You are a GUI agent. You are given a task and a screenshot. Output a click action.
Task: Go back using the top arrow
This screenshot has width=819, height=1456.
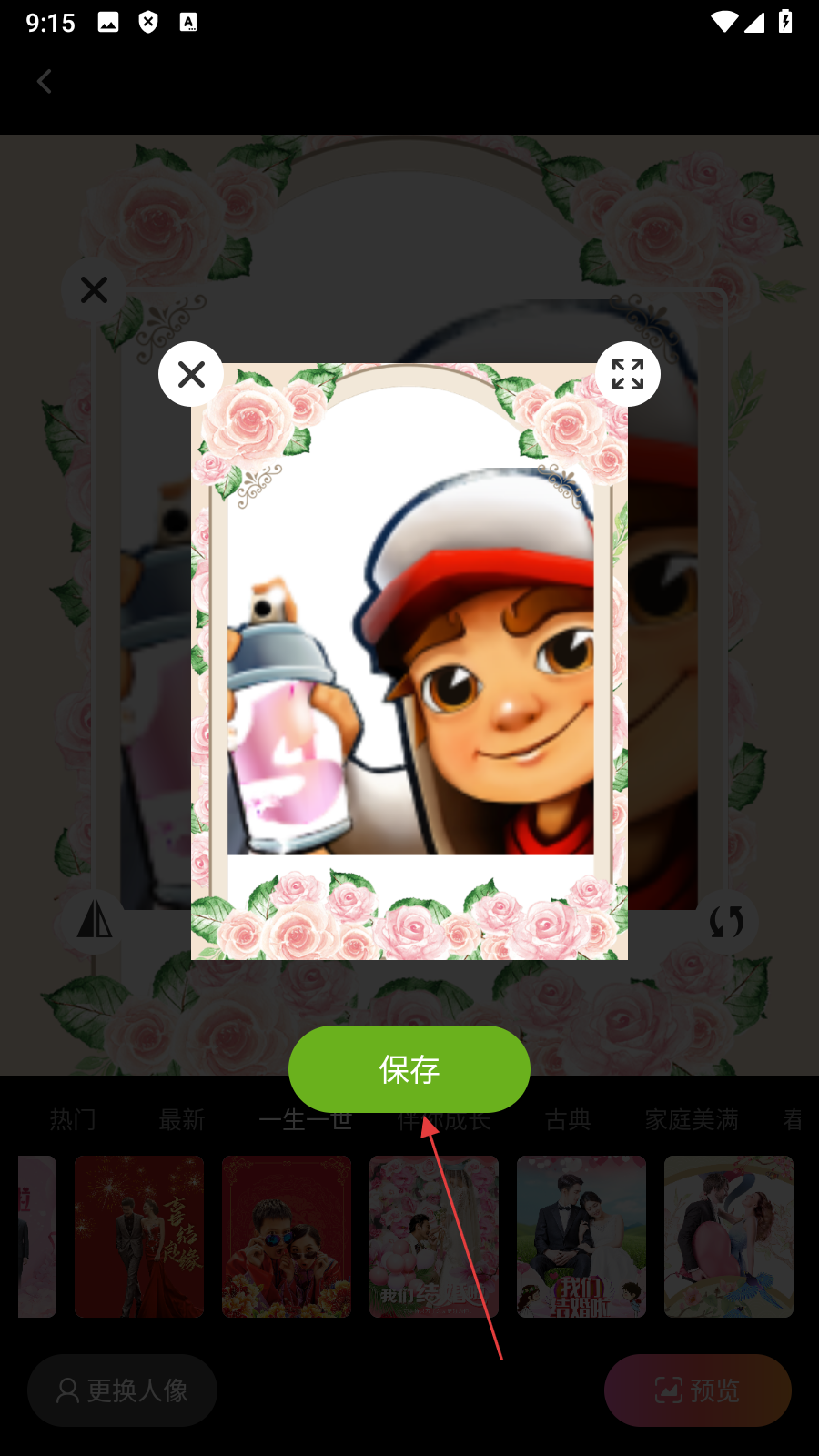click(x=44, y=82)
